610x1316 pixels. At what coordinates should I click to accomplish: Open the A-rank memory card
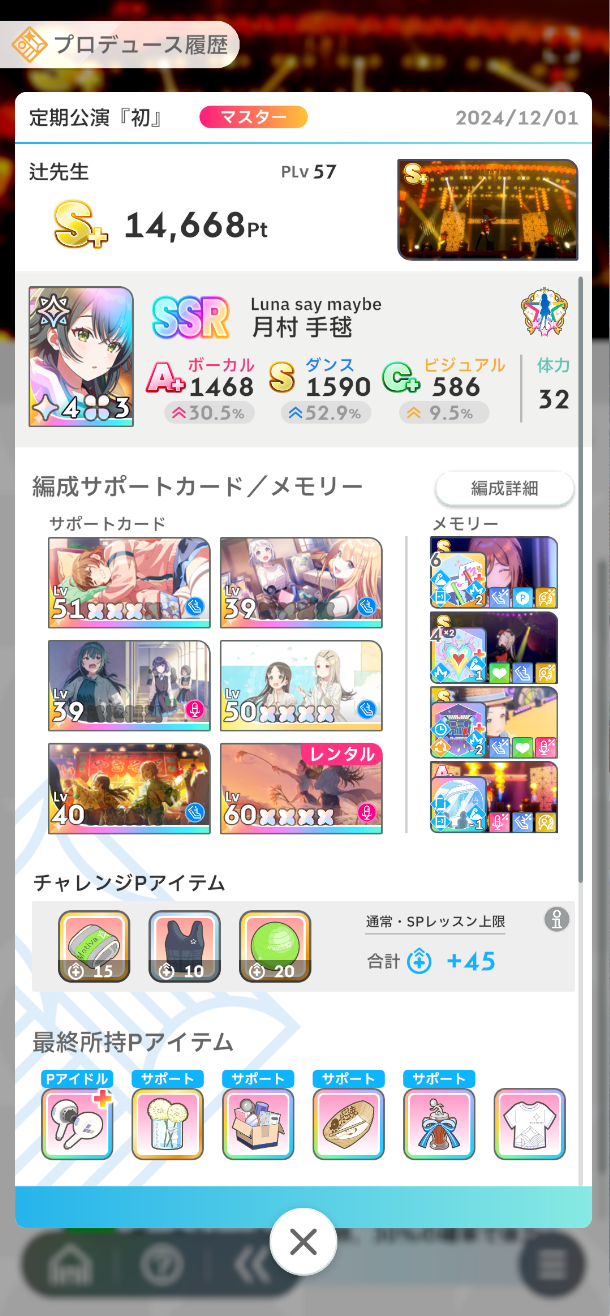pyautogui.click(x=494, y=797)
